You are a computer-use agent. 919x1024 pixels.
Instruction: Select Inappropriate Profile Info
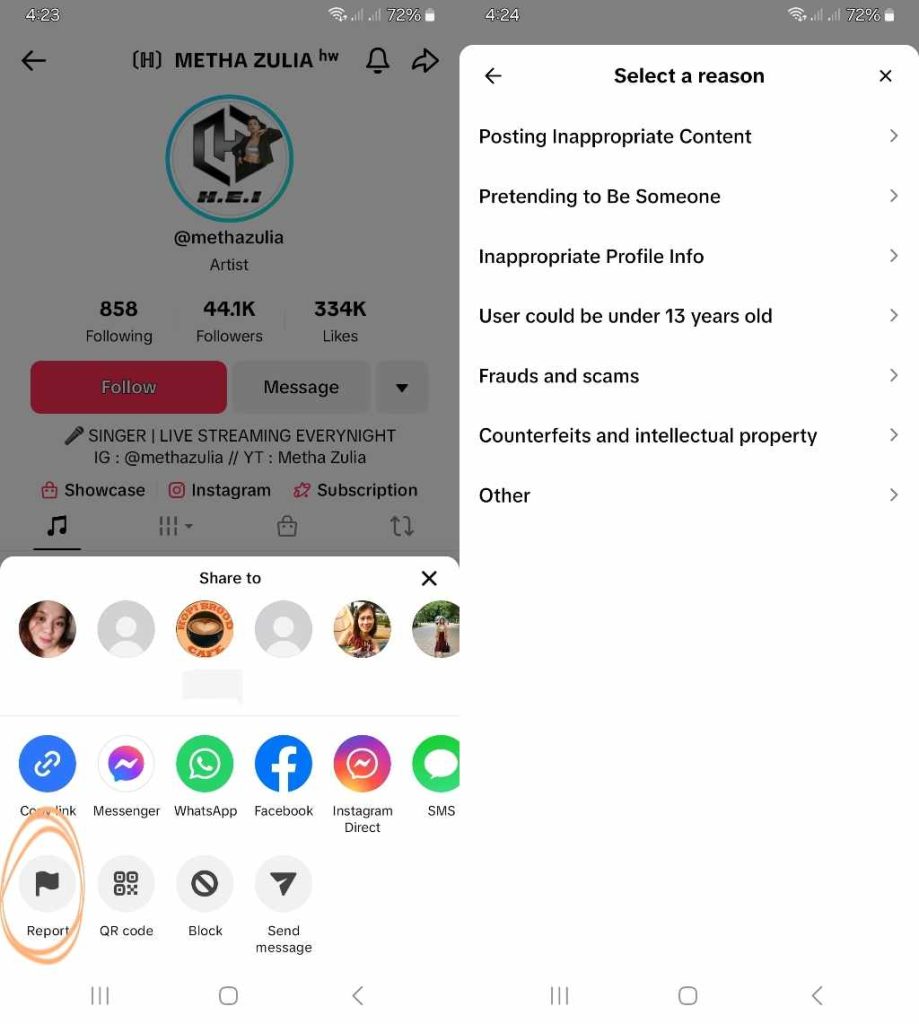click(688, 257)
